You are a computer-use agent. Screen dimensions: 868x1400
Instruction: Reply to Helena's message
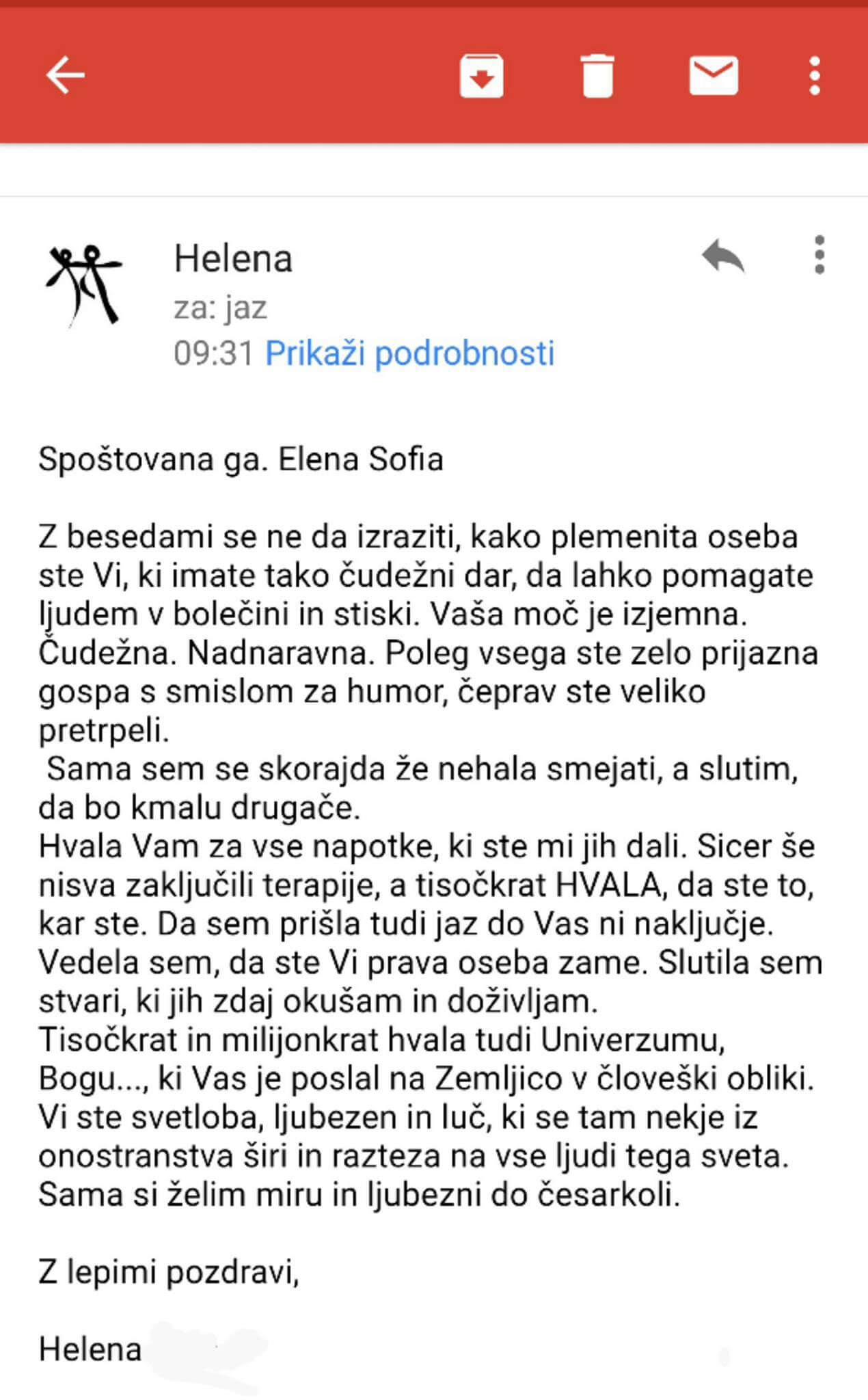(723, 256)
